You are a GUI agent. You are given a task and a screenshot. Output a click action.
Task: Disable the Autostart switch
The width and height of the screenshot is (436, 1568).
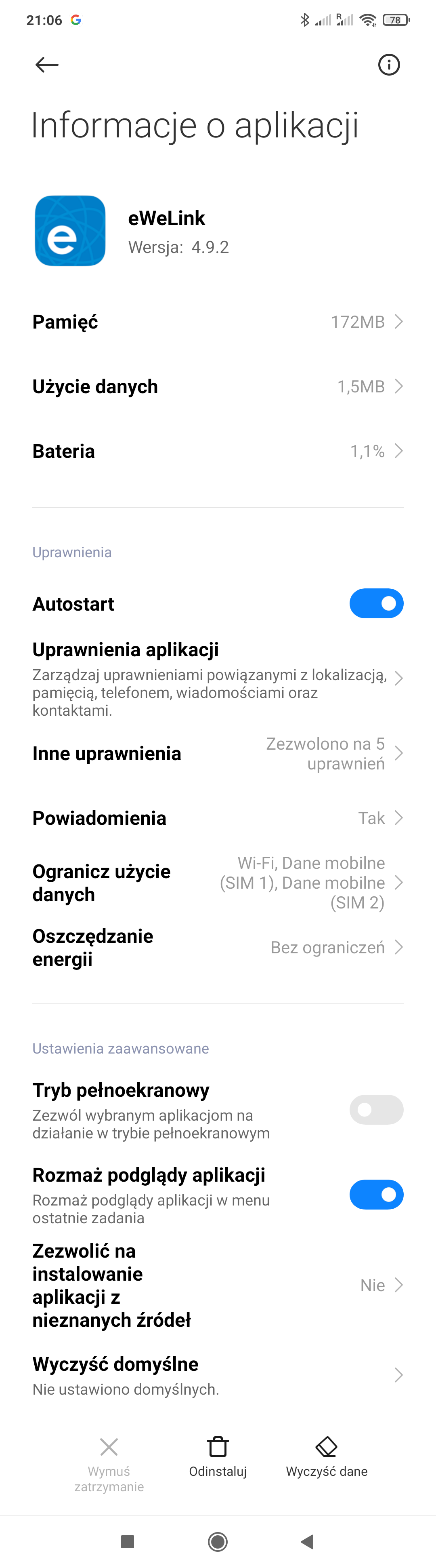click(x=376, y=603)
